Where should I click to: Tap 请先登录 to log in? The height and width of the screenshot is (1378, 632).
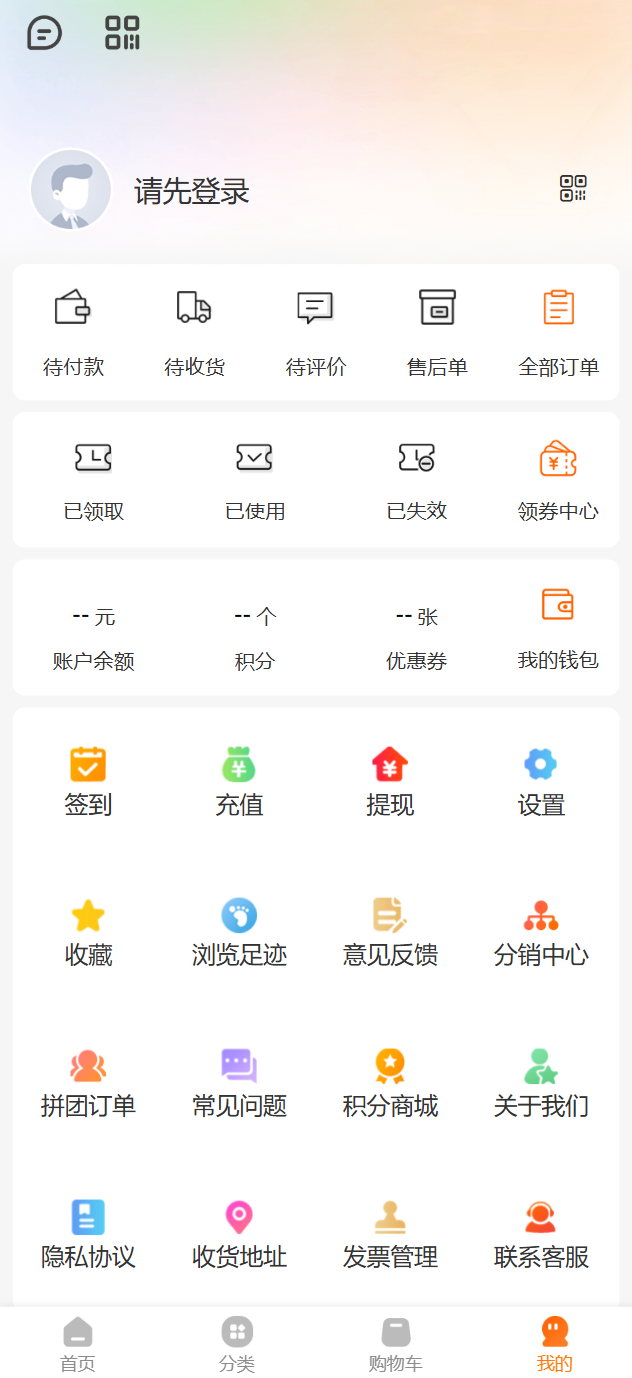pyautogui.click(x=192, y=191)
